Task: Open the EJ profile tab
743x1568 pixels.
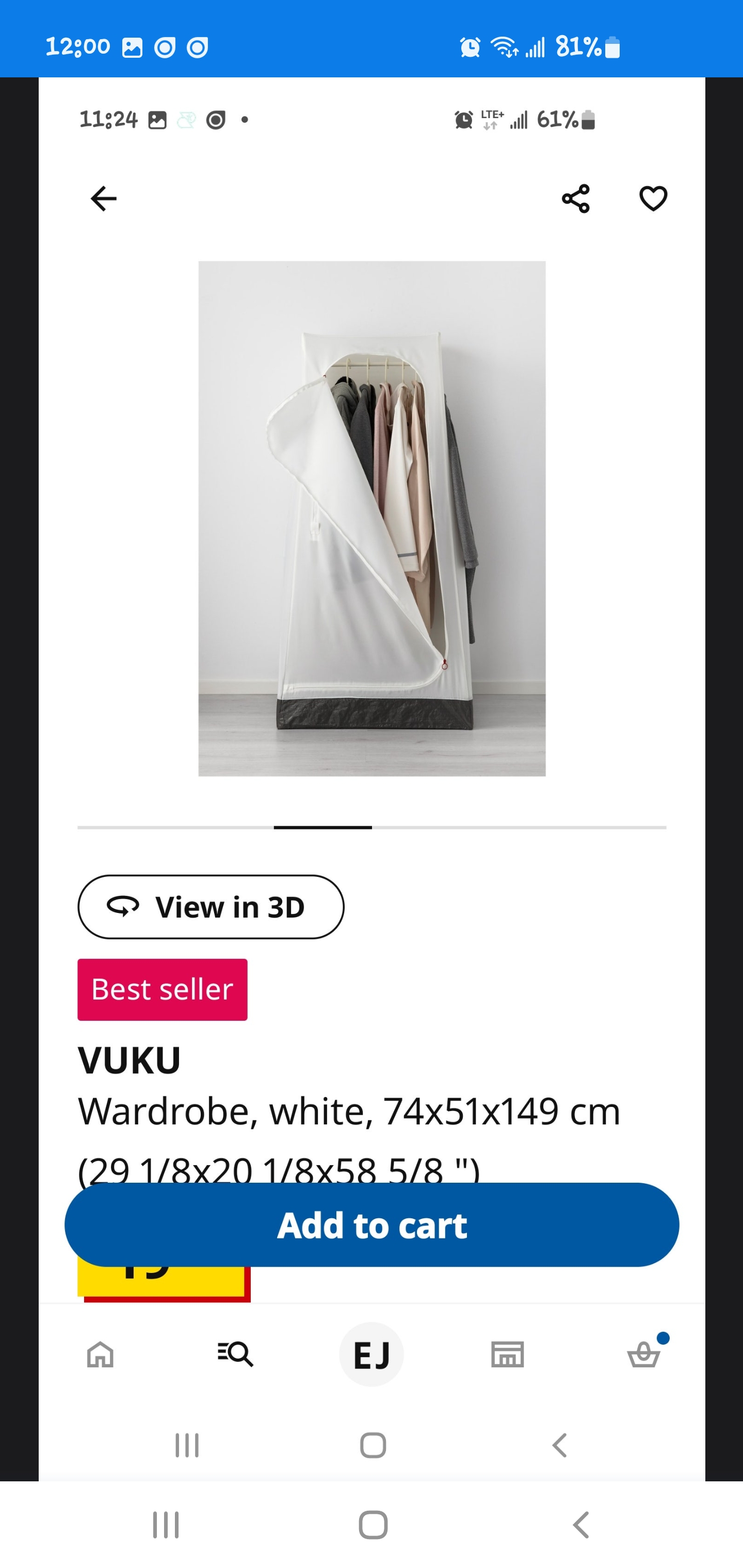Action: pos(372,1354)
